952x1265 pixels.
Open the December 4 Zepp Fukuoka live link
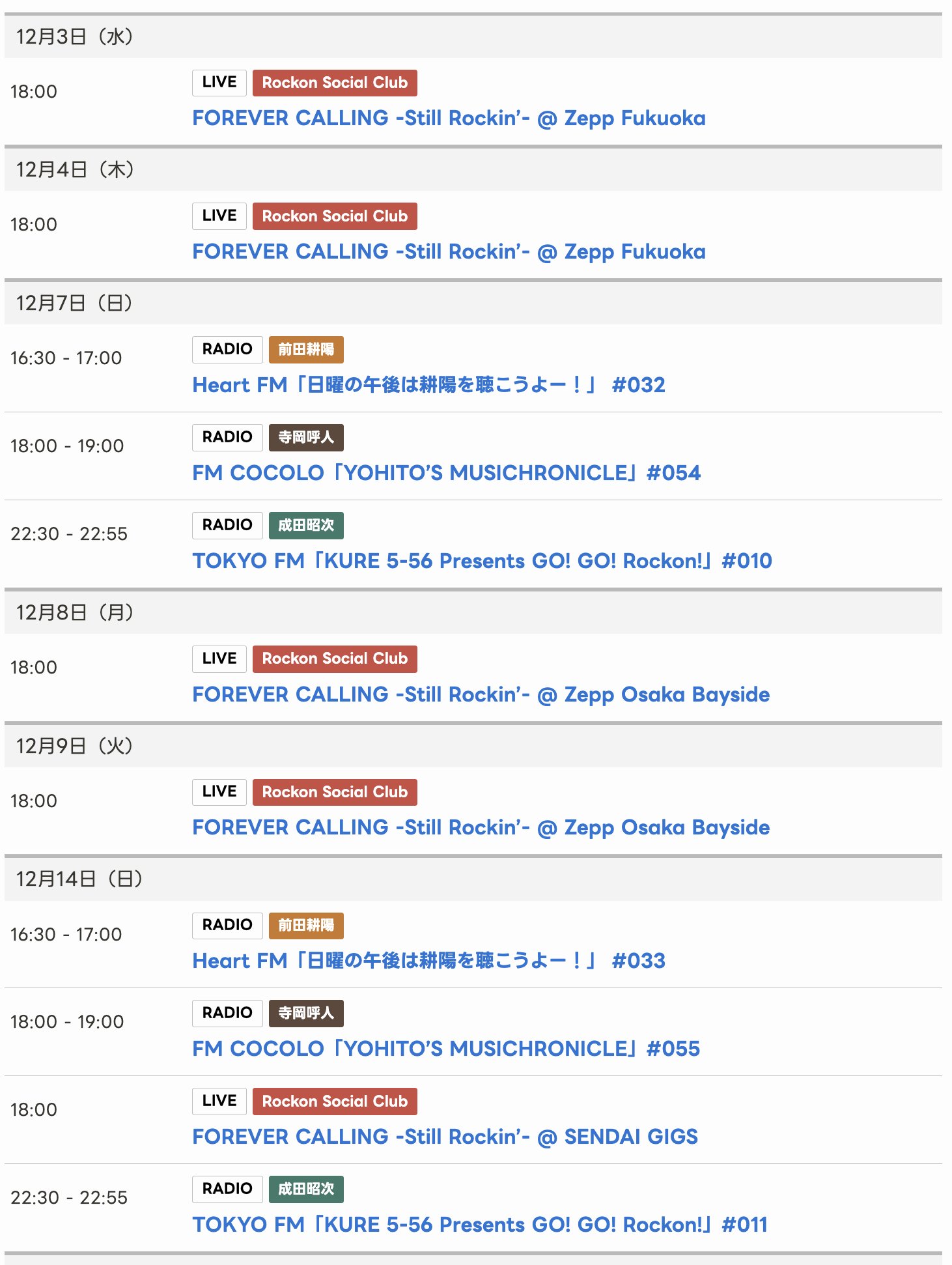[449, 251]
